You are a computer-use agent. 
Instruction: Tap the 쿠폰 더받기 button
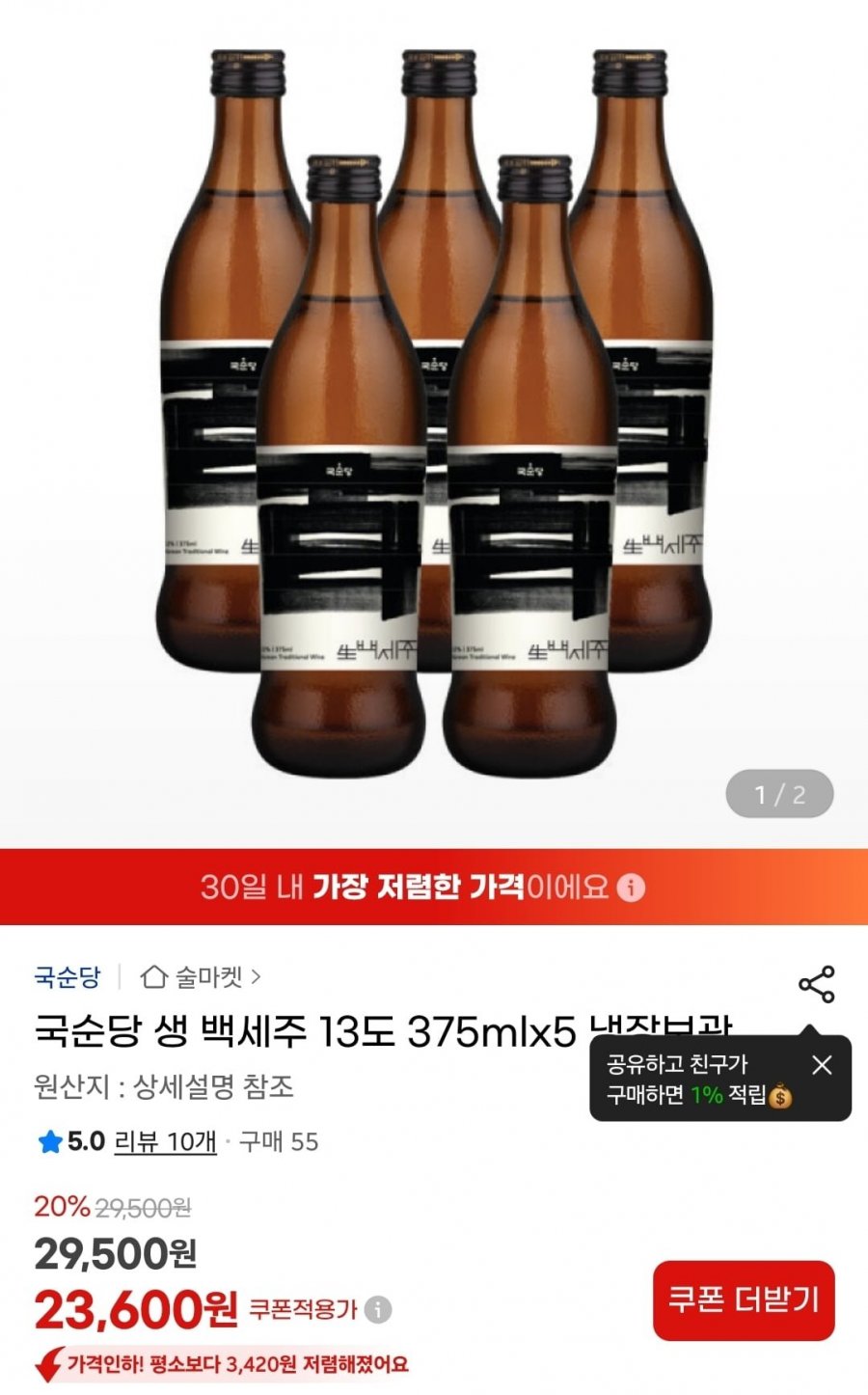point(743,1299)
